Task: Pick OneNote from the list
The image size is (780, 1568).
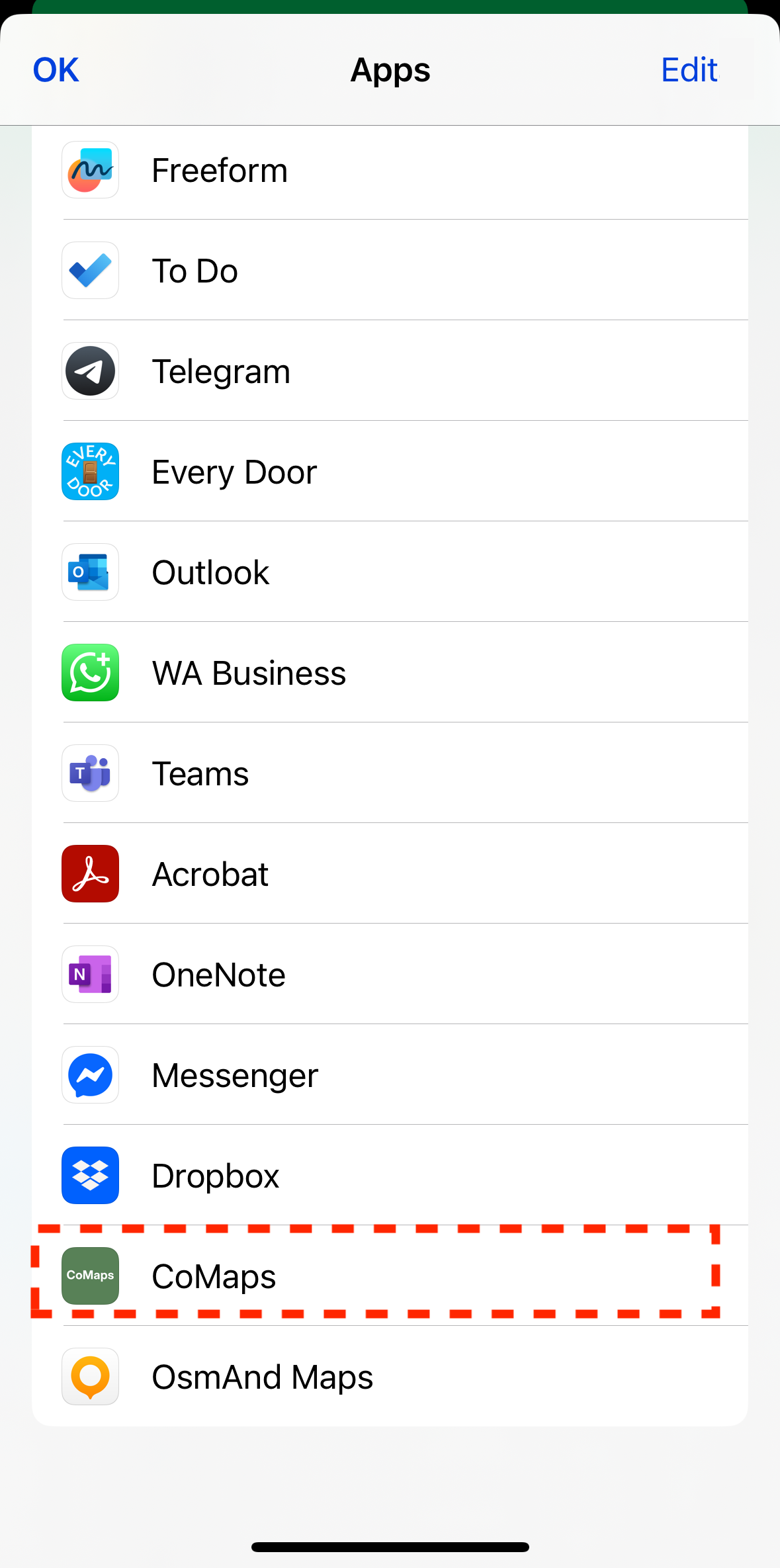Action: 218,975
